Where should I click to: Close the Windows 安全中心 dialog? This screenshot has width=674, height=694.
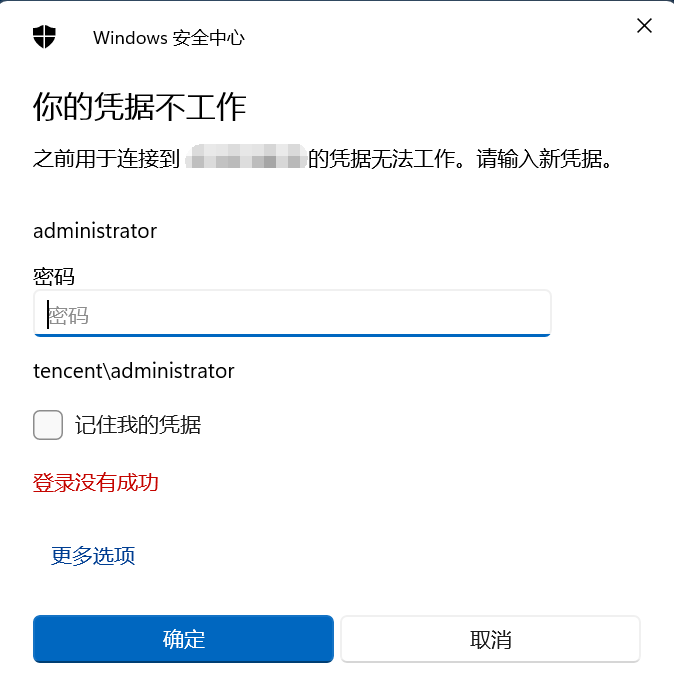[644, 26]
